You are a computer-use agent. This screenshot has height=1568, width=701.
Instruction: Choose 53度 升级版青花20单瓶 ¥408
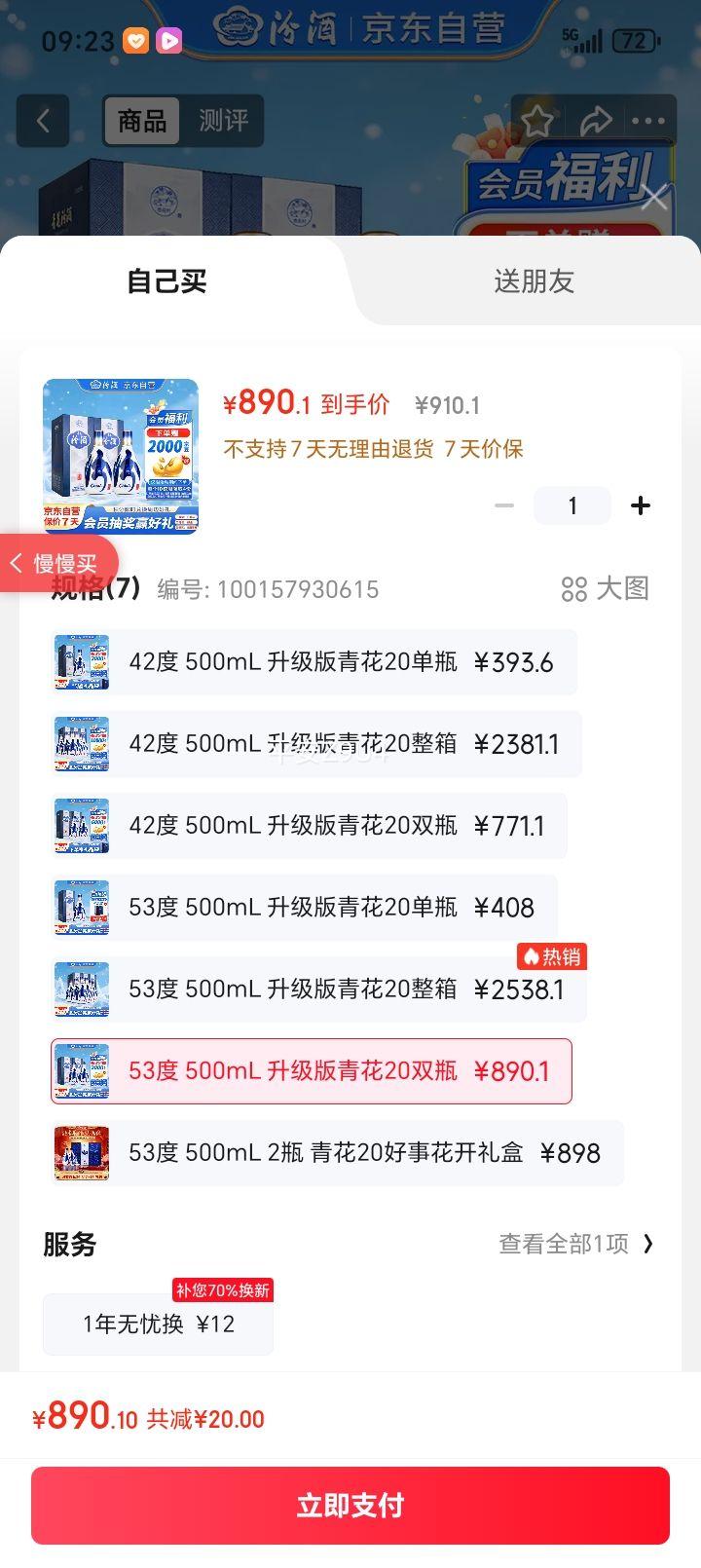click(303, 908)
